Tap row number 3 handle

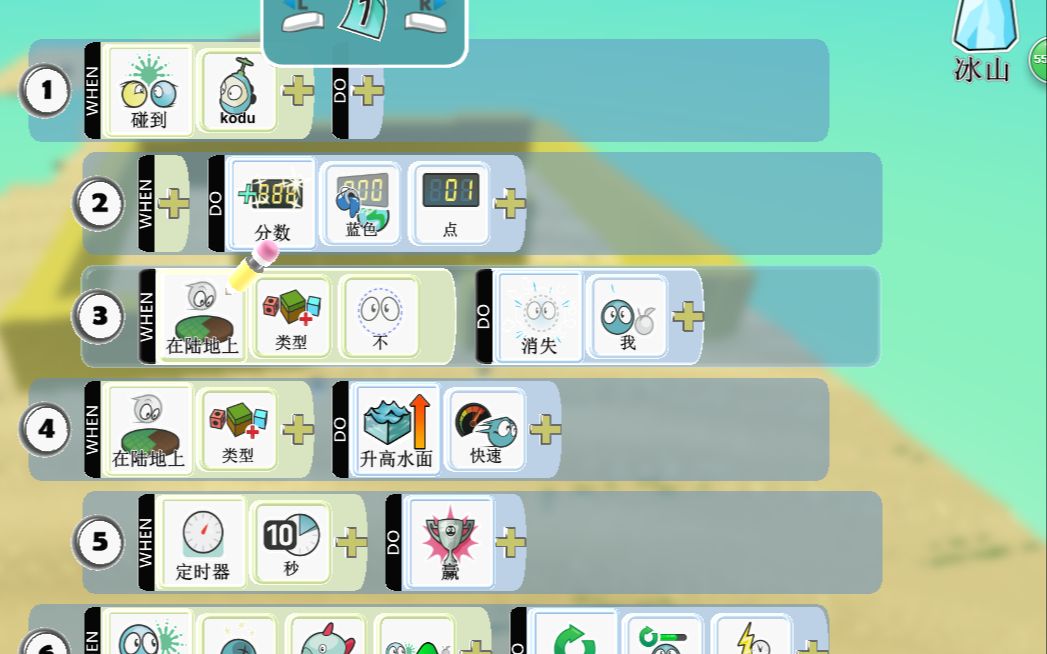pos(100,317)
